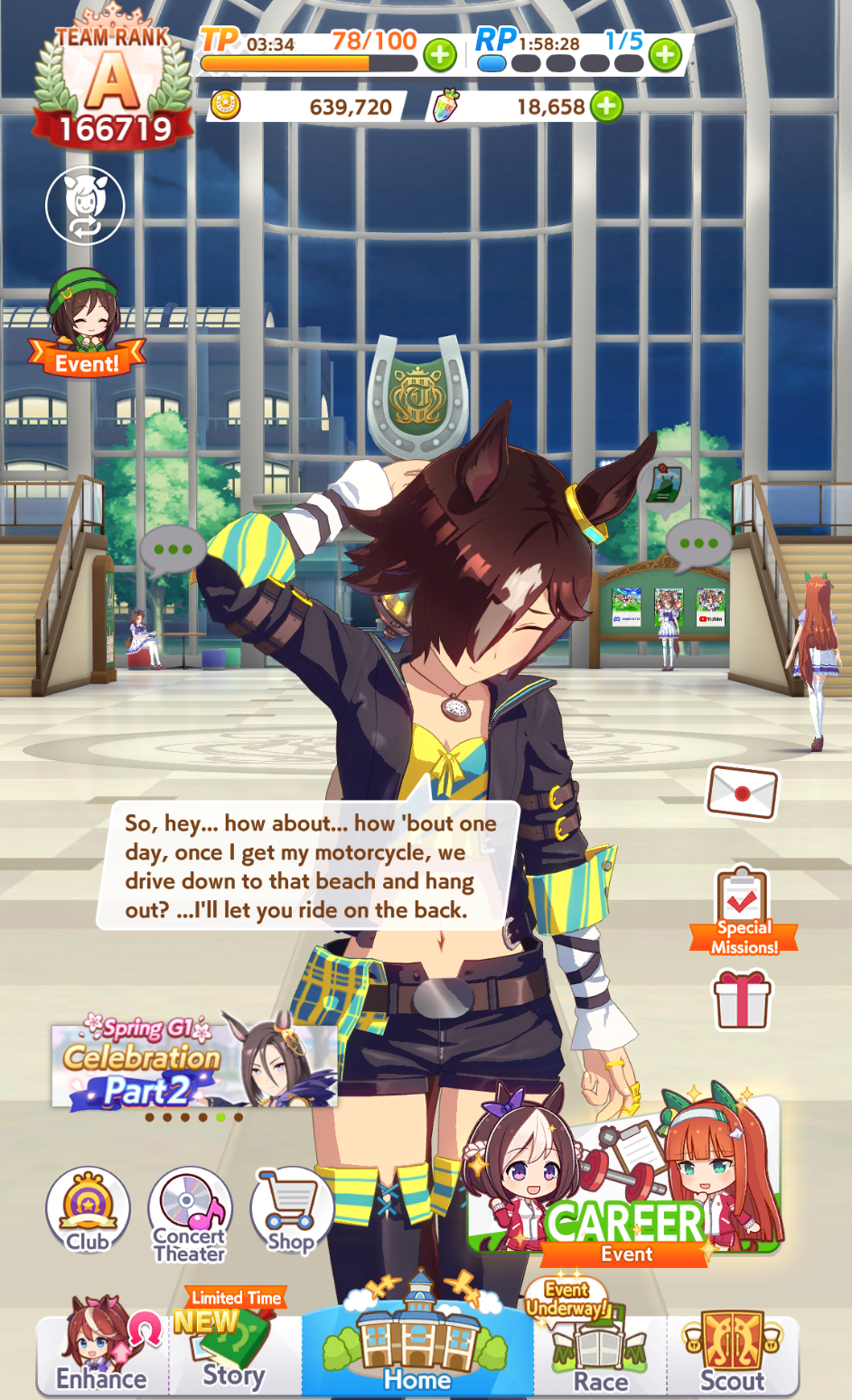Buy more carats with the plus icon
The height and width of the screenshot is (1400, 852).
[606, 106]
